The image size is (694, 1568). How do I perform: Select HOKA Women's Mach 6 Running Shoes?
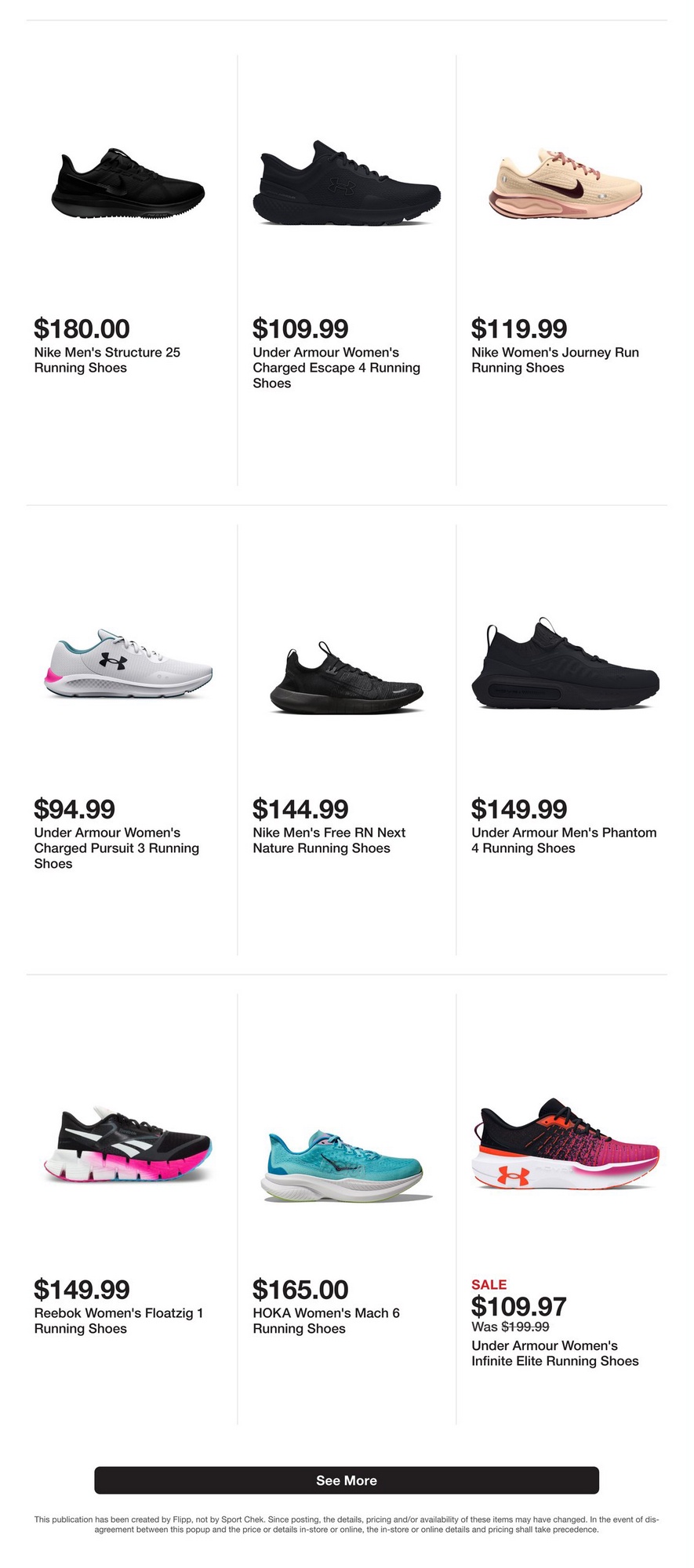tap(347, 1209)
